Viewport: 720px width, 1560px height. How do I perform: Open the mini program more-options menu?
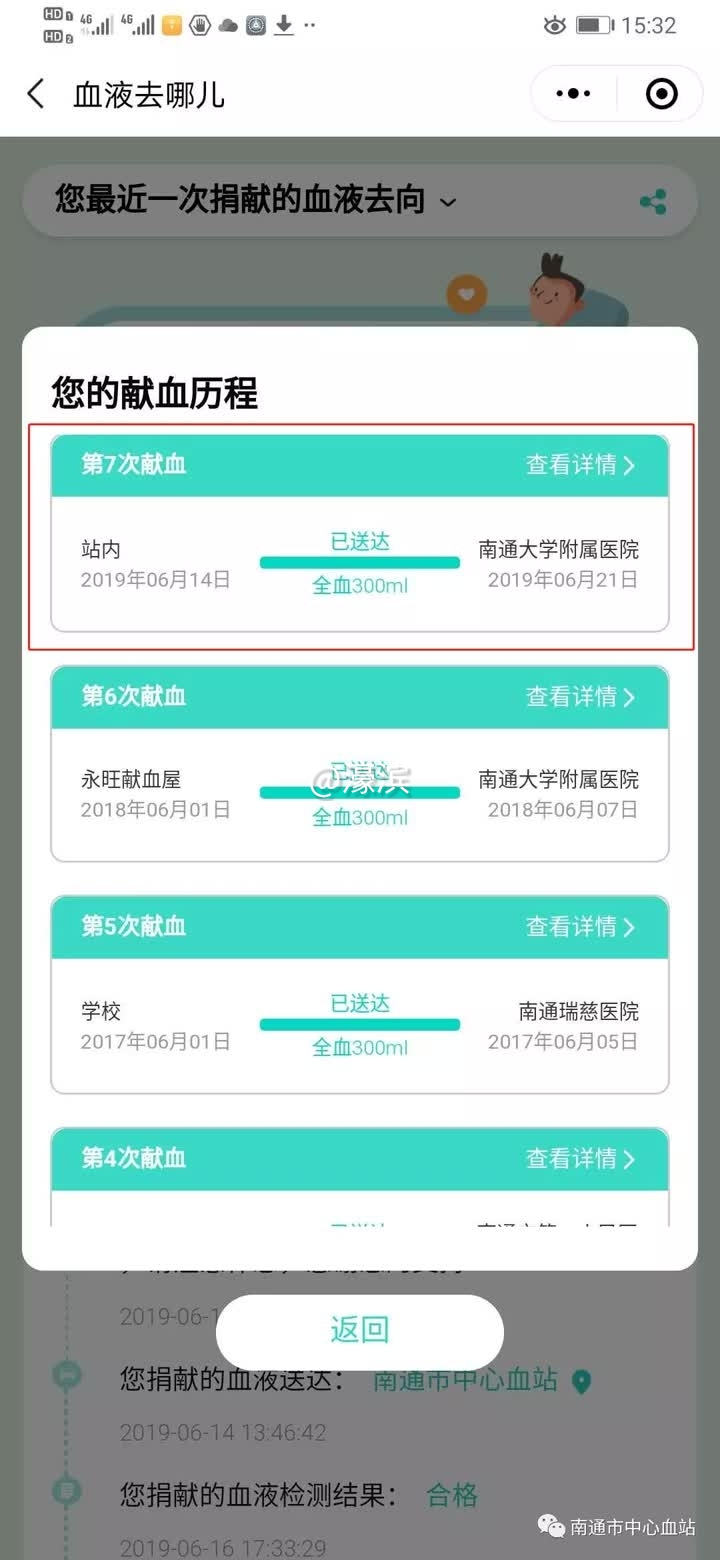pos(573,95)
